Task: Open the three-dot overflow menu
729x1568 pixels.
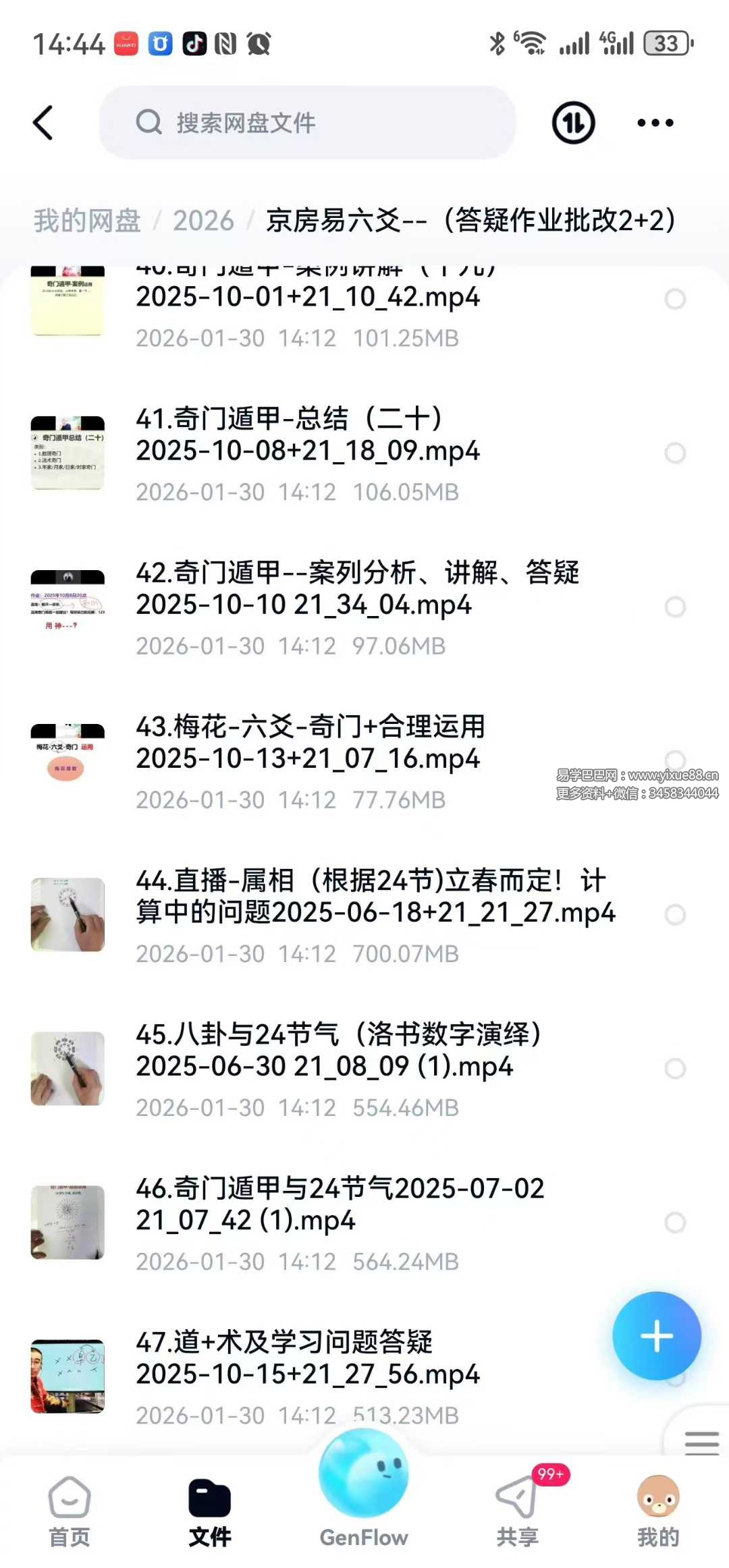Action: pyautogui.click(x=655, y=123)
